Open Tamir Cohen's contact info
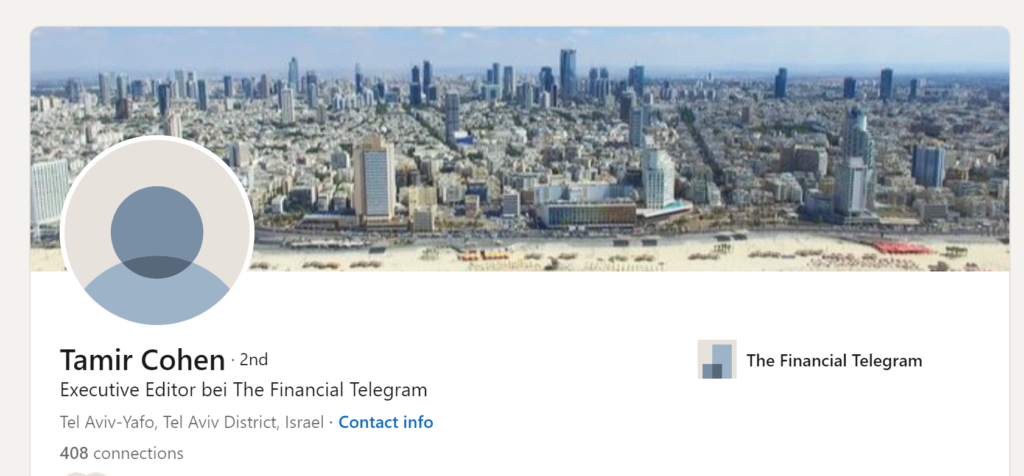 (385, 422)
